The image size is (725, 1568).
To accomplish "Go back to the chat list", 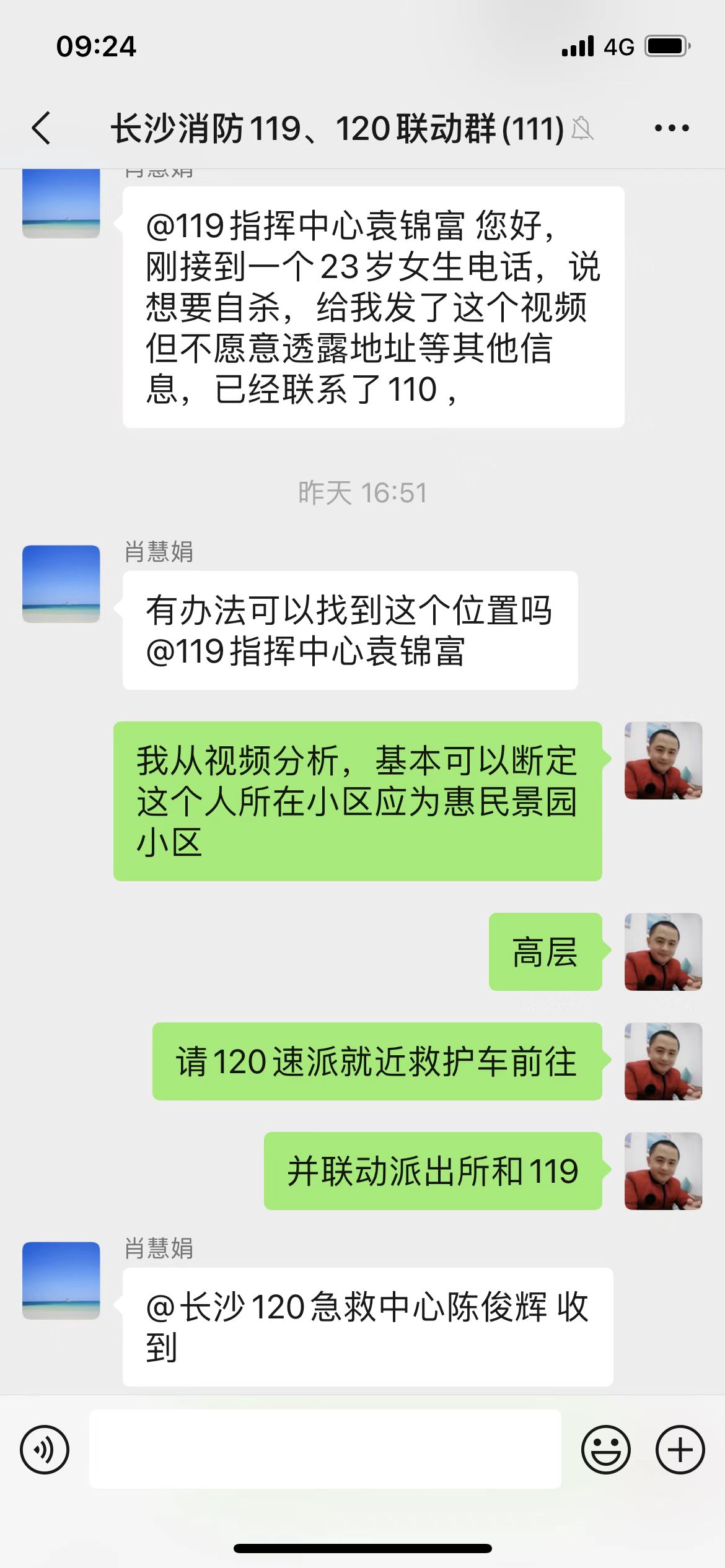I will pos(41,128).
